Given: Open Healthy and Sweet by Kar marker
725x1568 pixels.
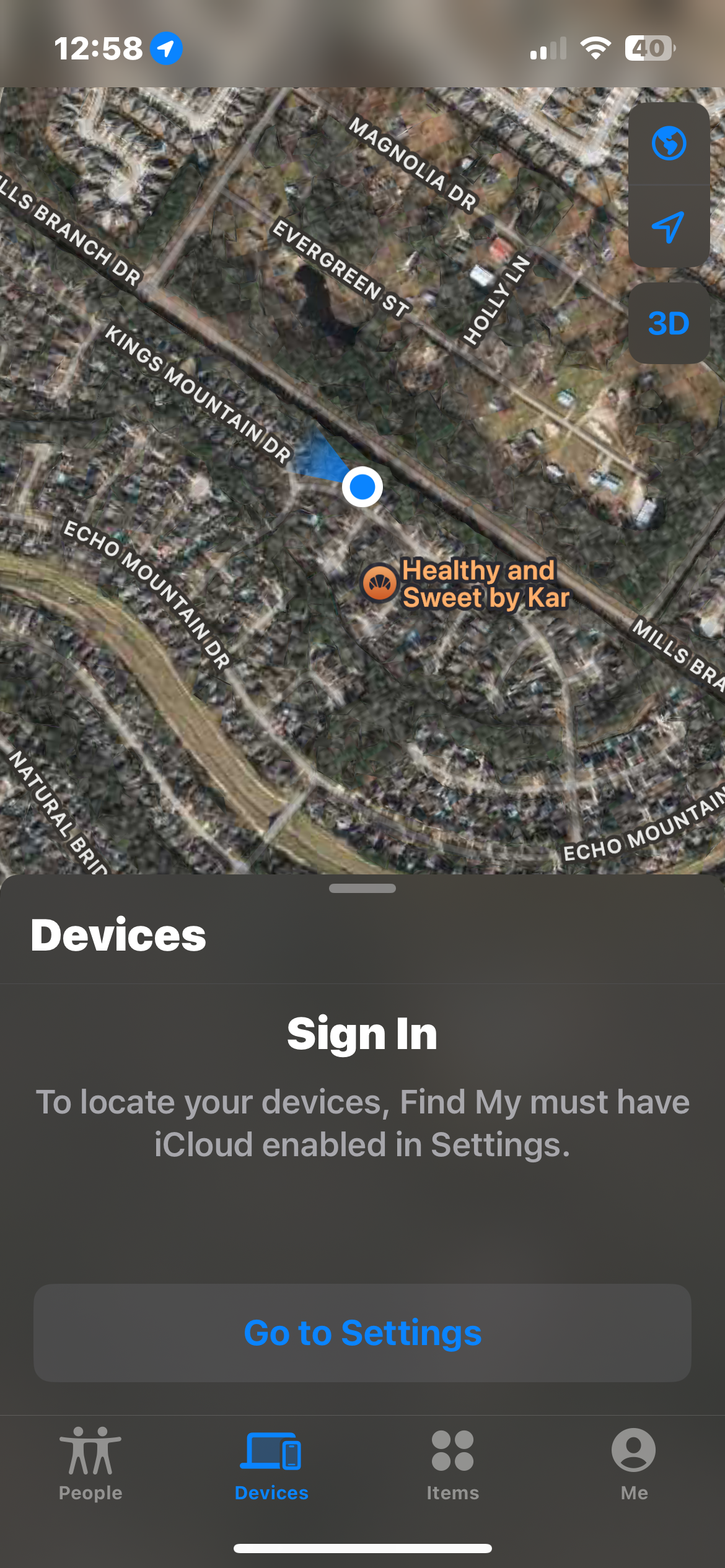Looking at the screenshot, I should point(380,583).
